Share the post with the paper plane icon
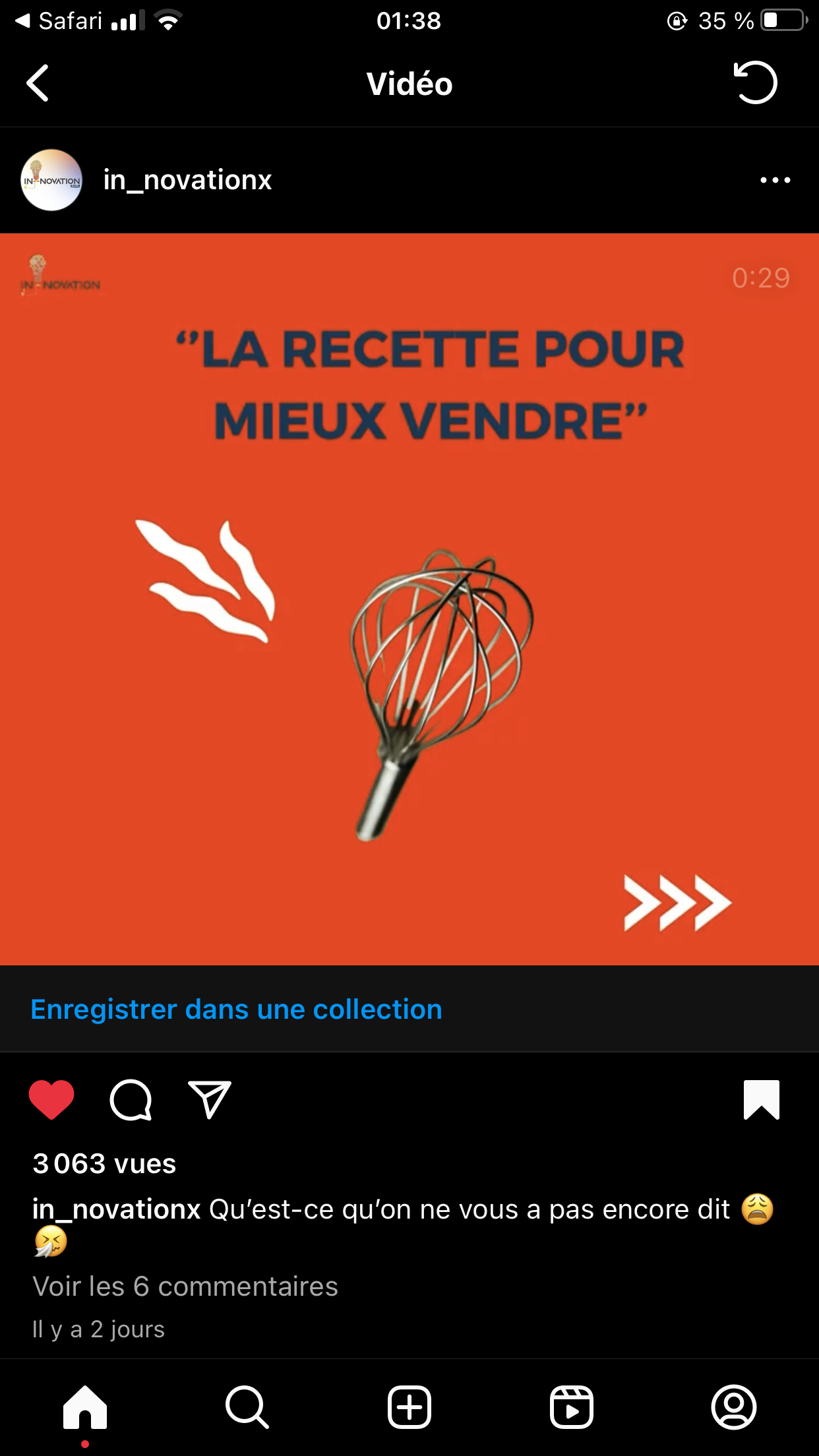 [210, 1099]
